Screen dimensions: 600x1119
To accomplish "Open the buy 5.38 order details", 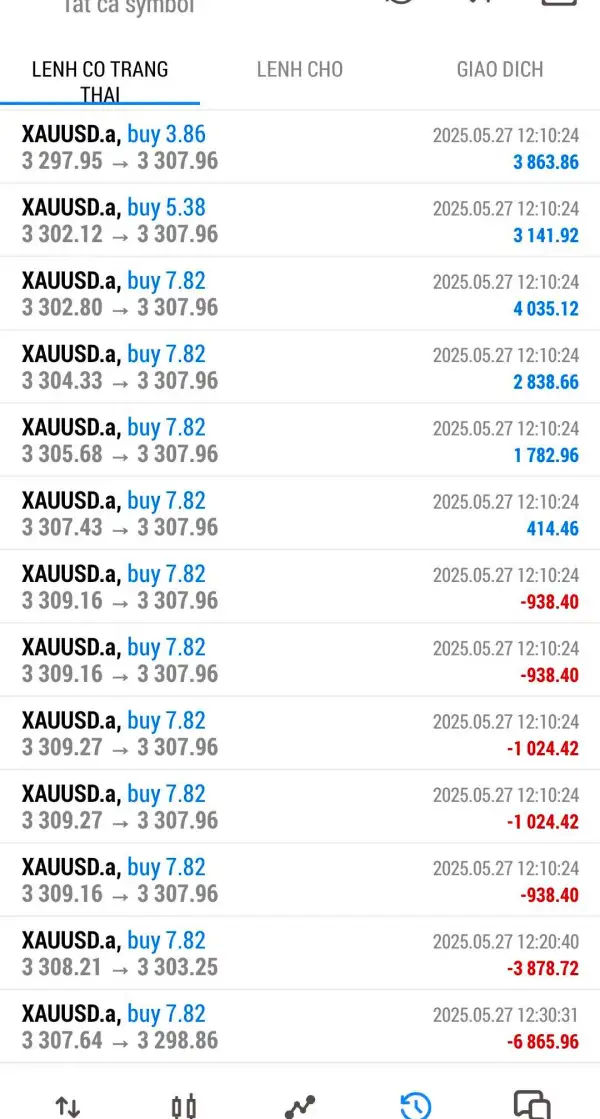I will click(x=300, y=221).
